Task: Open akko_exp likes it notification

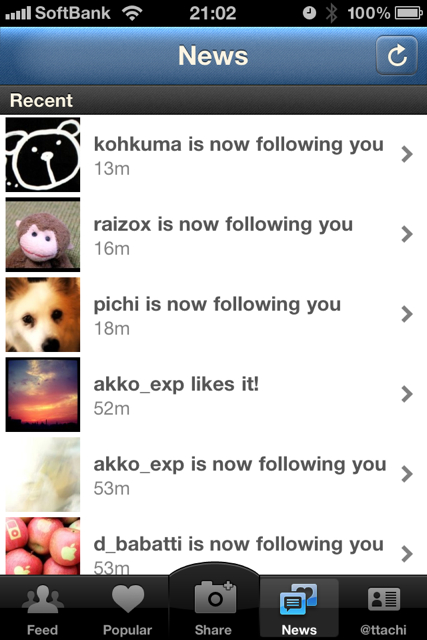Action: (214, 395)
